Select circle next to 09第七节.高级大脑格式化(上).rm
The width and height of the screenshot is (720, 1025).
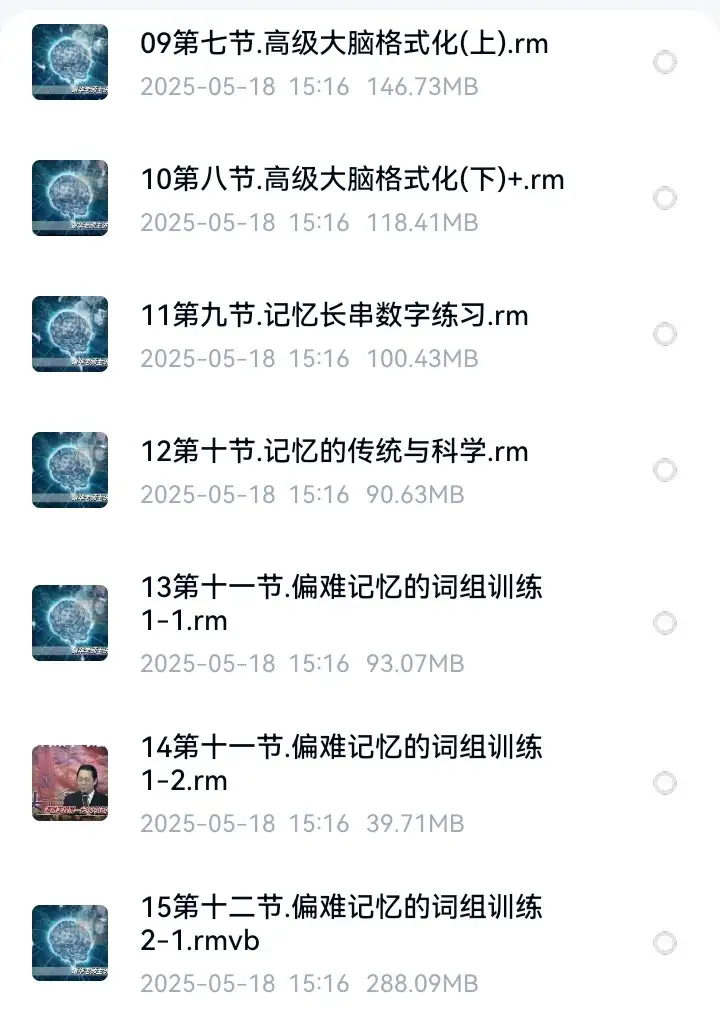tap(662, 61)
